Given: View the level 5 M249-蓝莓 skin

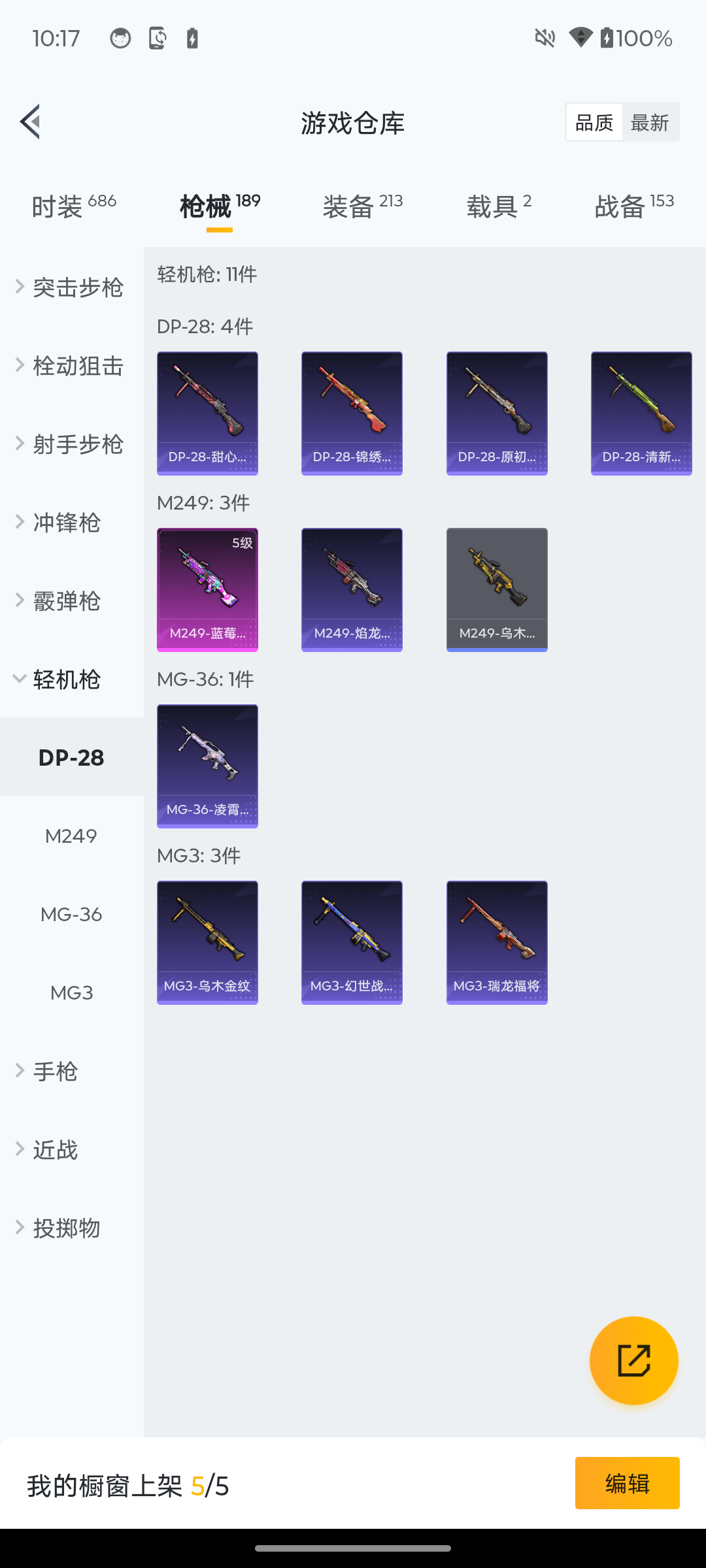Looking at the screenshot, I should click(x=207, y=589).
